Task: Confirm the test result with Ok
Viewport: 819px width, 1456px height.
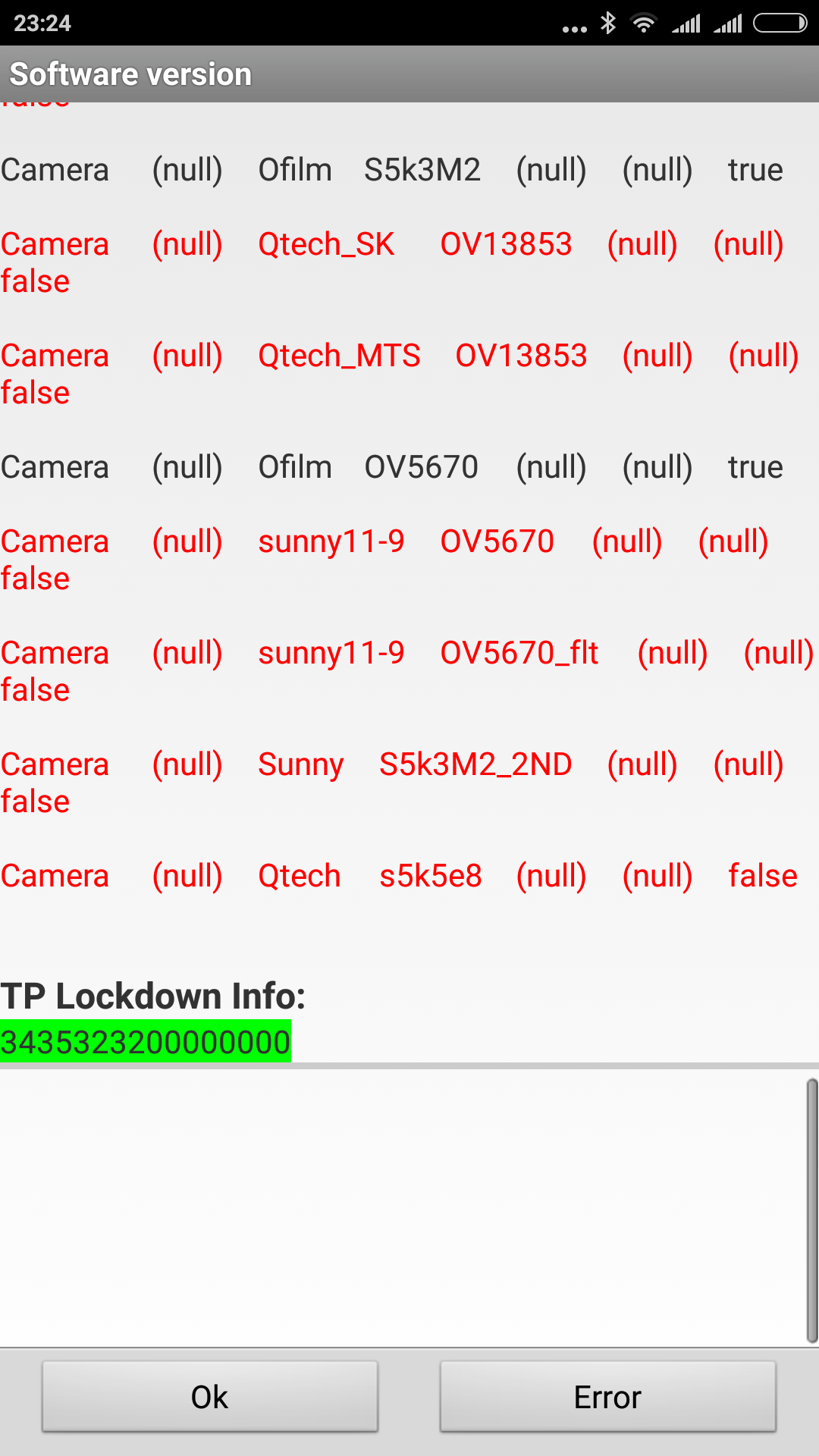Action: tap(210, 1397)
